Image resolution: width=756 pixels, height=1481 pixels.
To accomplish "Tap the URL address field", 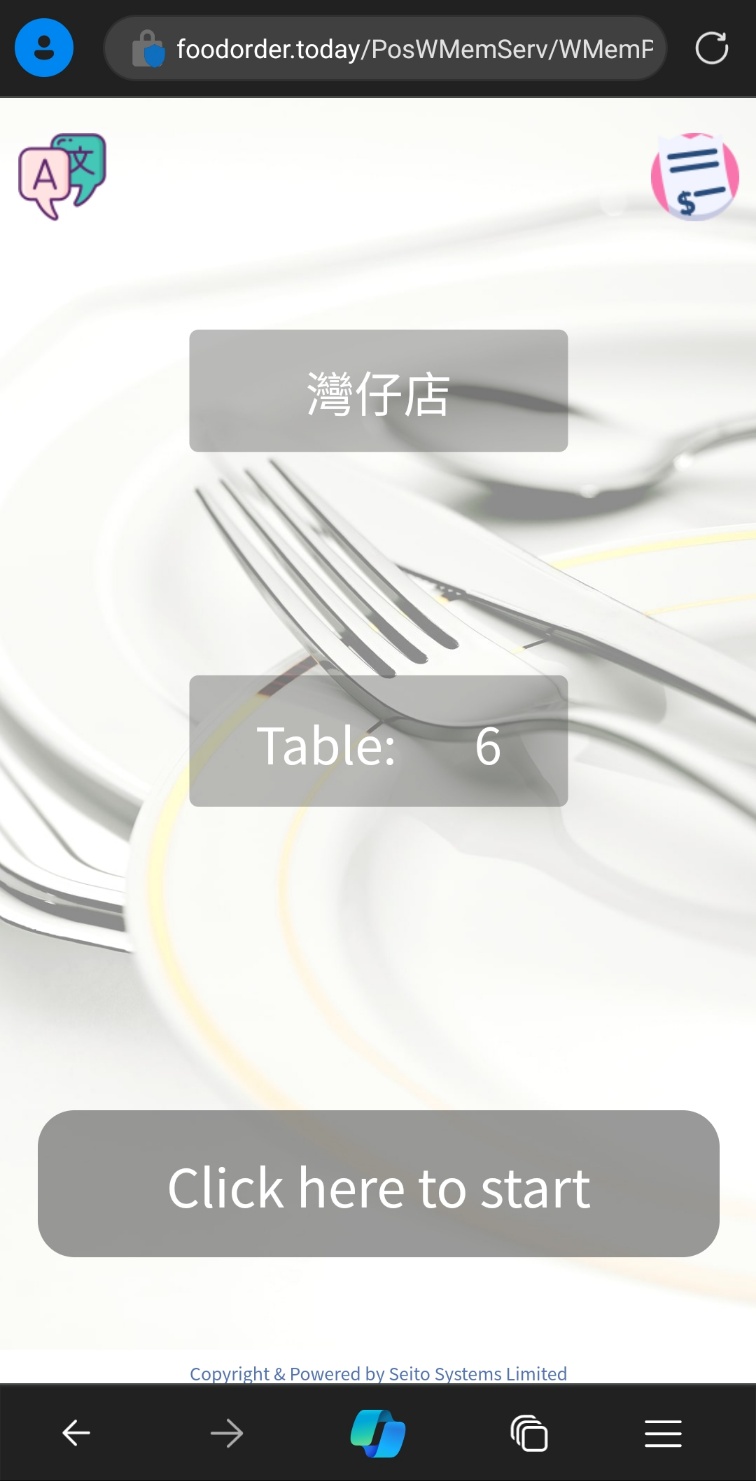I will (x=400, y=47).
